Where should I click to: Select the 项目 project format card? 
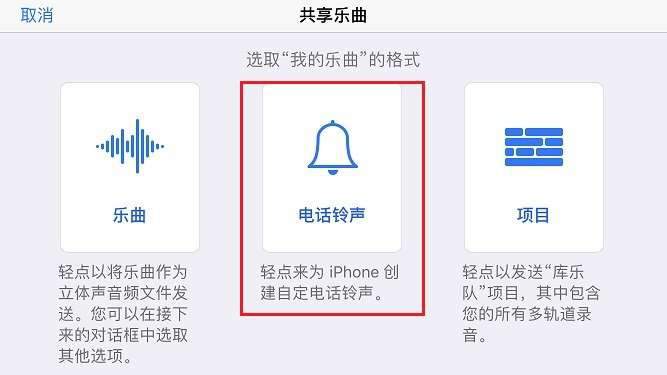pos(534,168)
